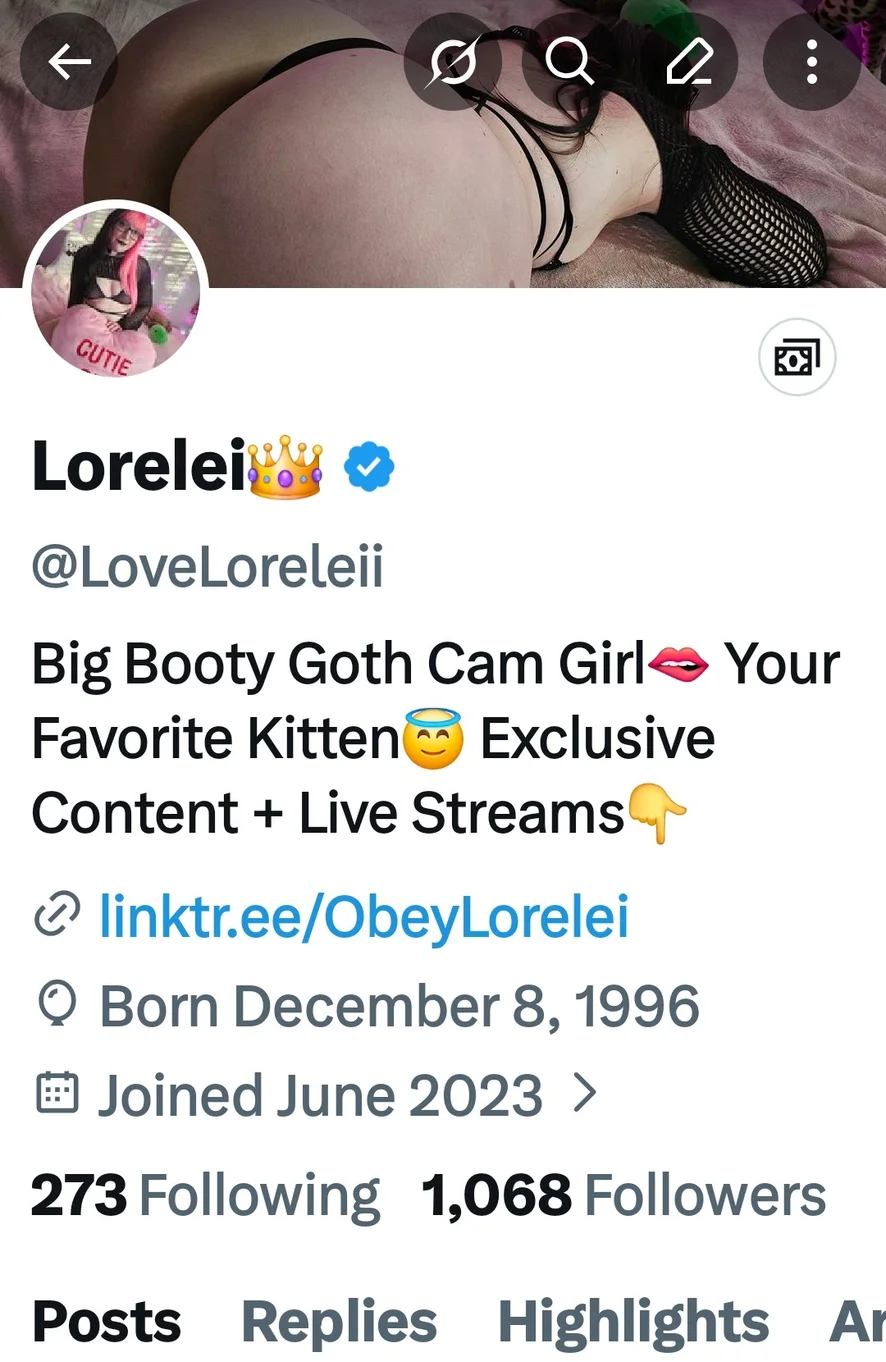Switch to the Replies tab

coord(339,1322)
